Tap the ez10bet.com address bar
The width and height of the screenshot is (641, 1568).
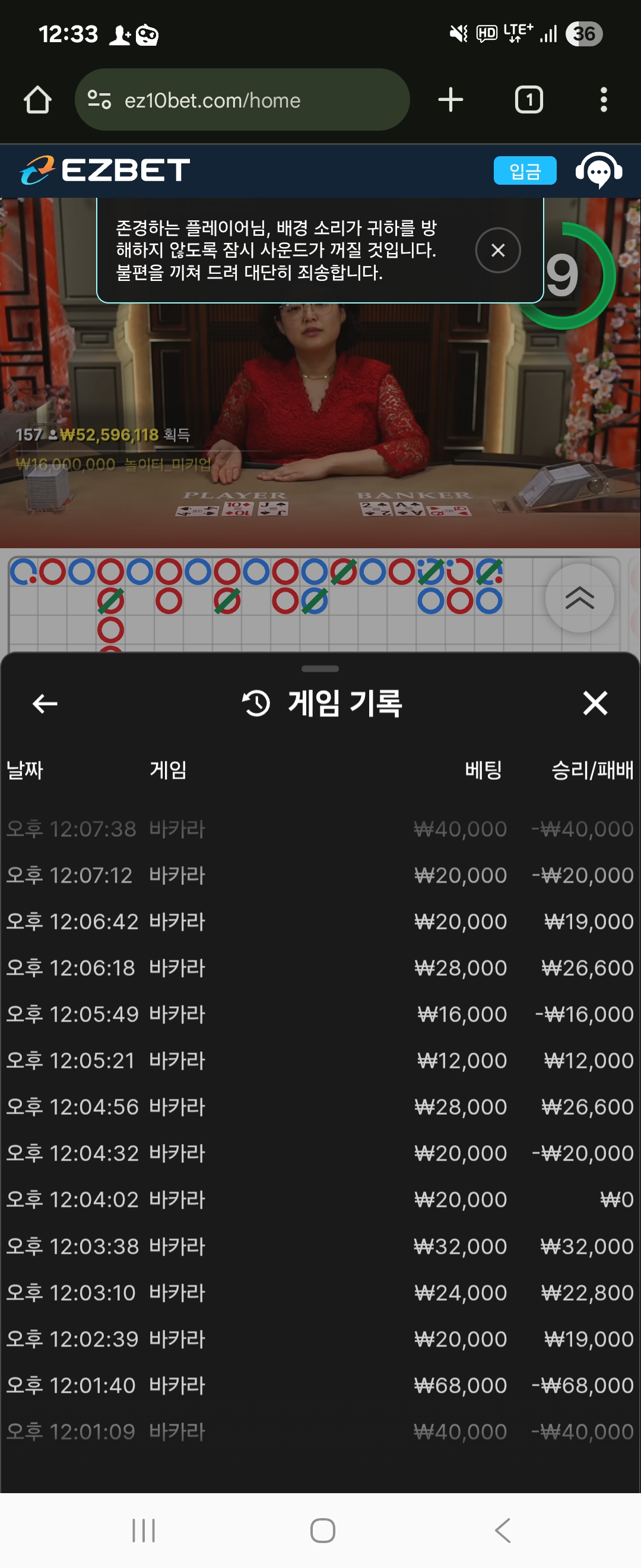point(242,100)
